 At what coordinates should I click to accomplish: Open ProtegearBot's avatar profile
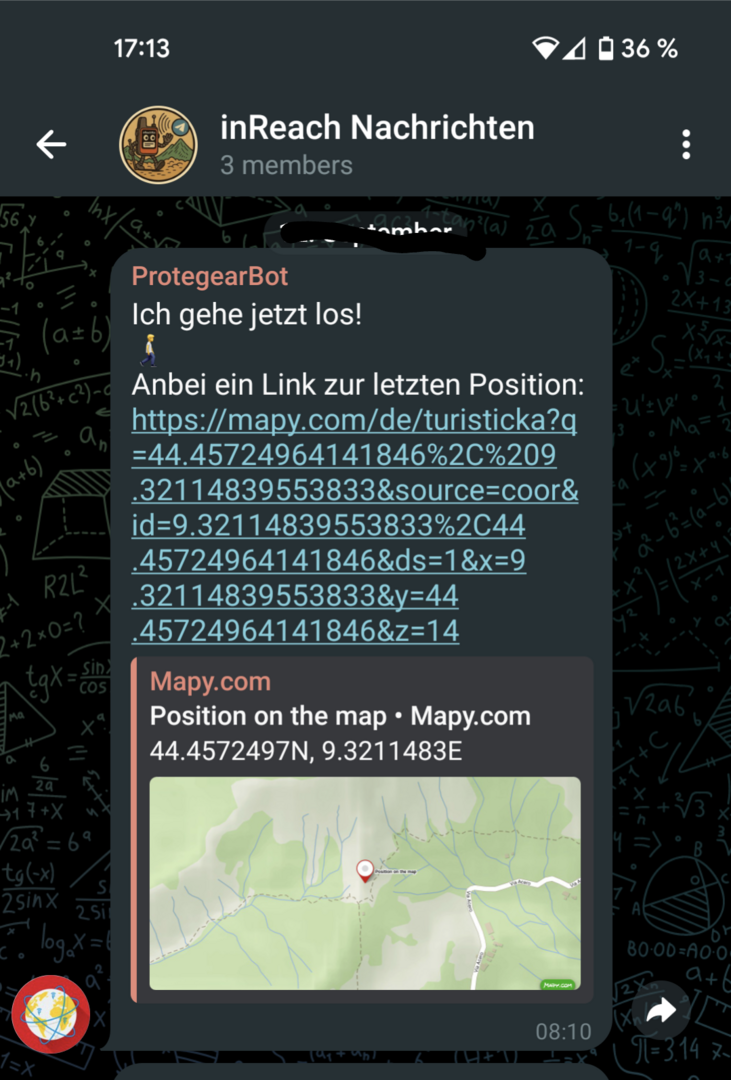pyautogui.click(x=51, y=1015)
